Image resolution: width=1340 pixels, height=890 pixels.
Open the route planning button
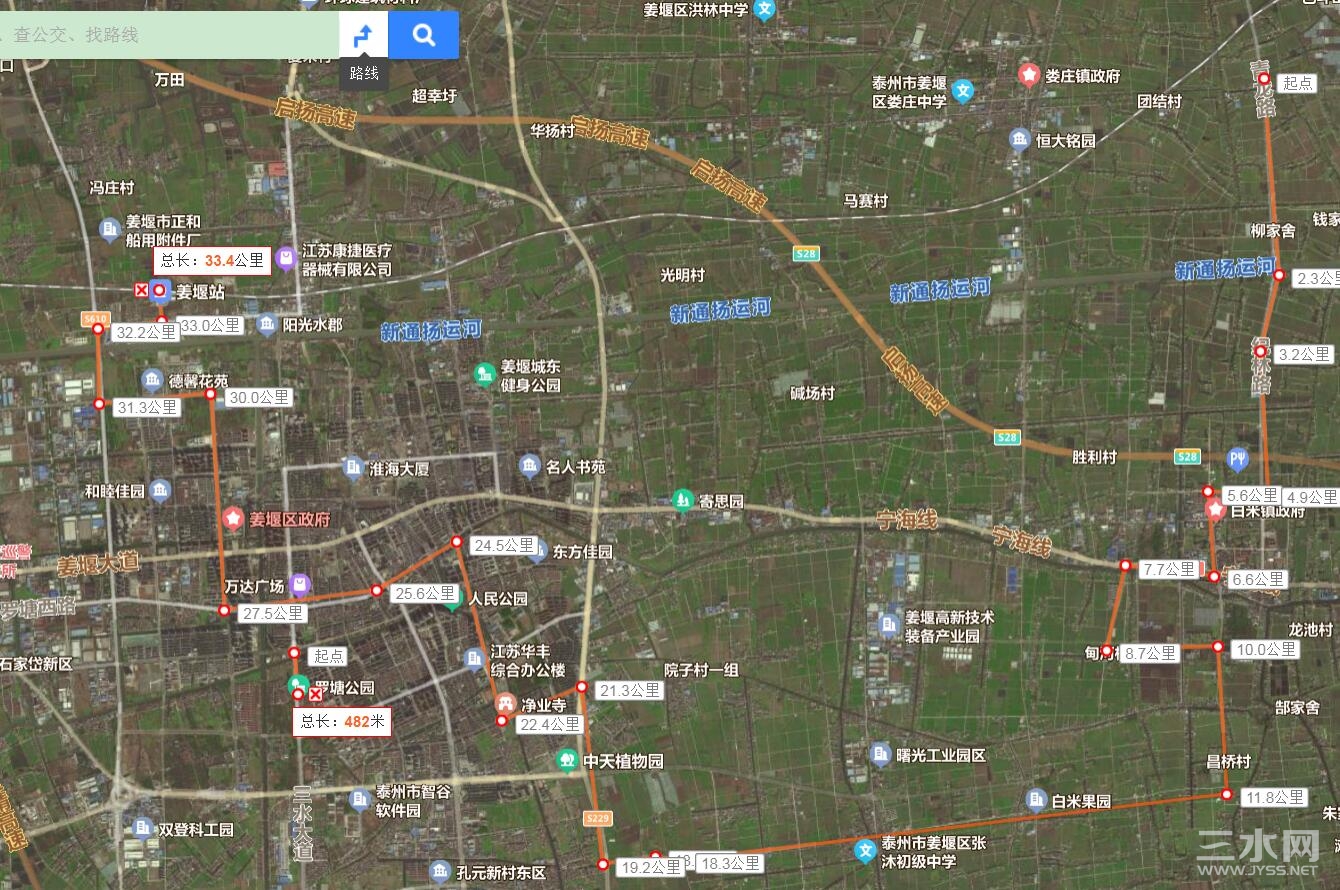tap(364, 35)
